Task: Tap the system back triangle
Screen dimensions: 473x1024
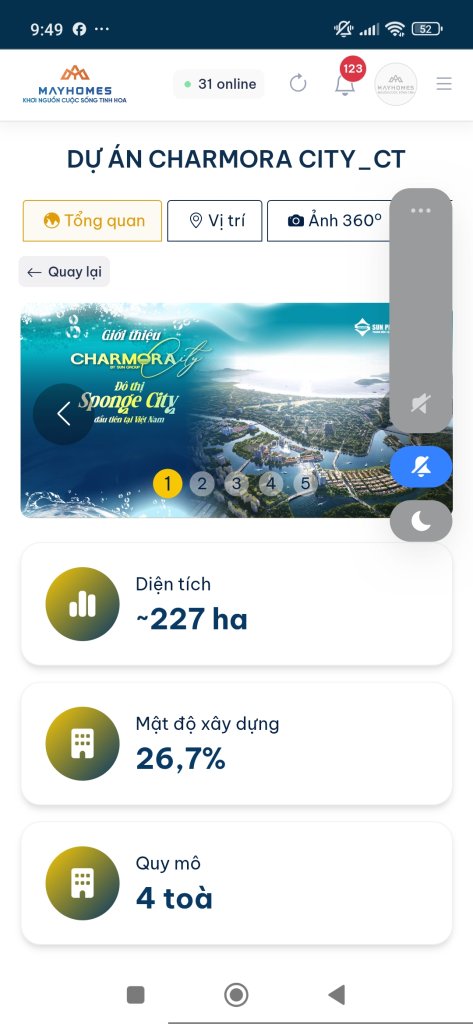Action: pos(336,995)
